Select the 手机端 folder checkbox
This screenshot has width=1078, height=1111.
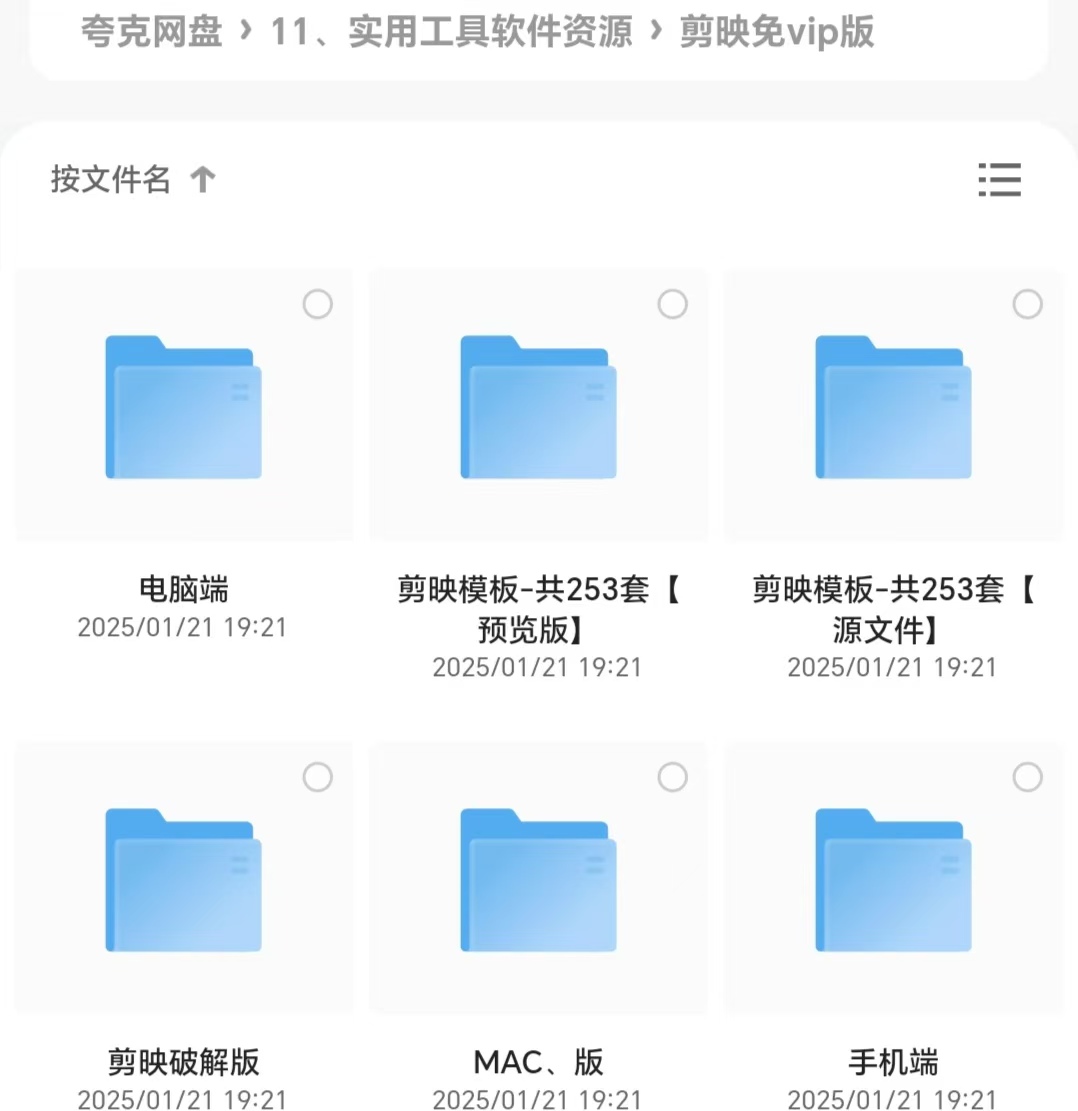pos(1027,777)
